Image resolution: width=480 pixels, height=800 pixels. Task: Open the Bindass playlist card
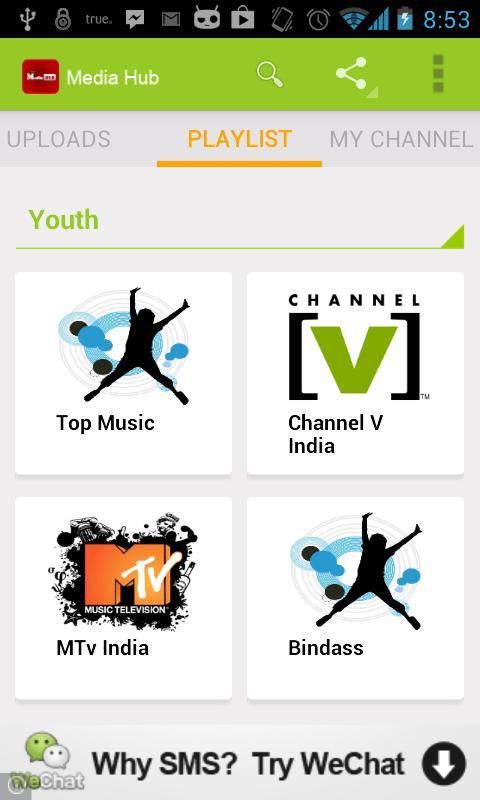(x=356, y=598)
